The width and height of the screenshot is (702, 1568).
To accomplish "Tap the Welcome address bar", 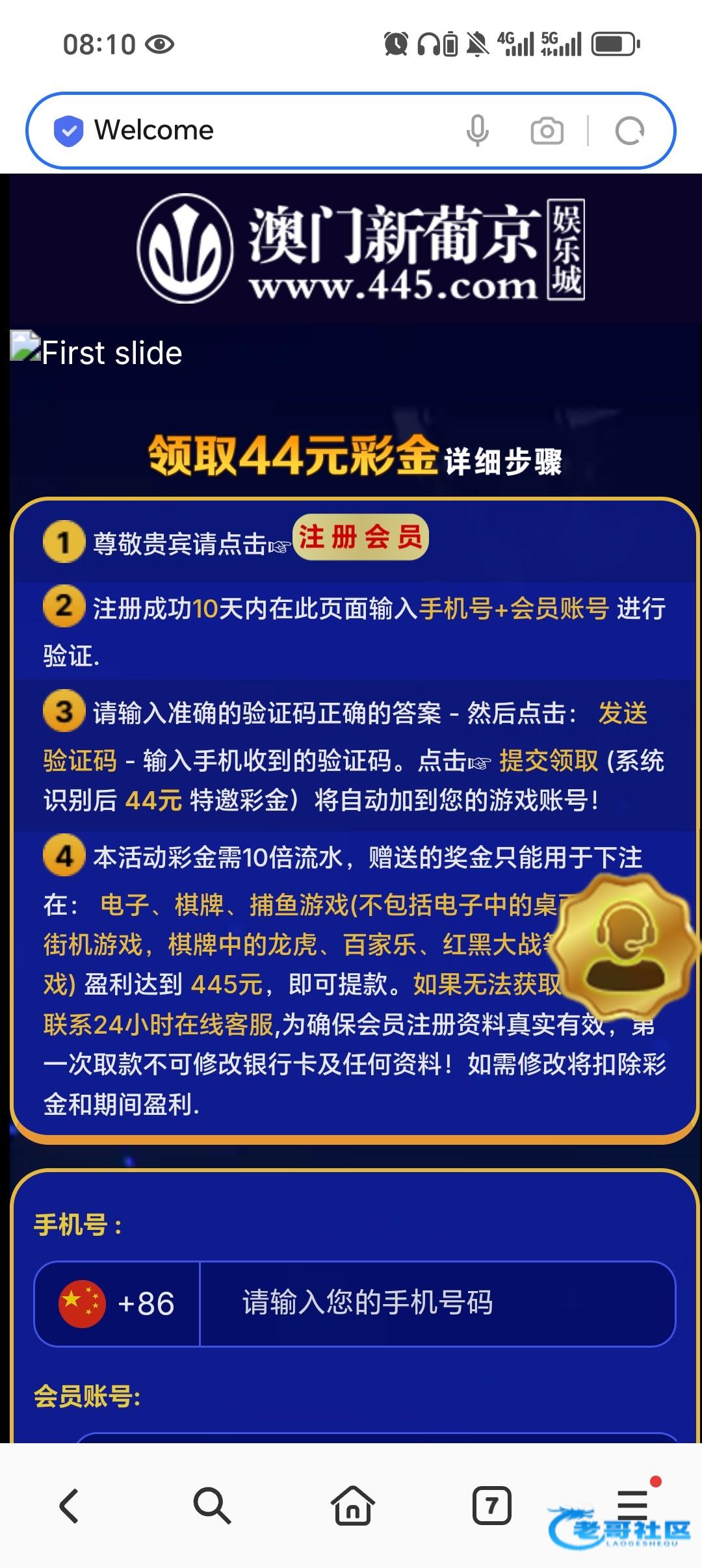I will tap(260, 130).
